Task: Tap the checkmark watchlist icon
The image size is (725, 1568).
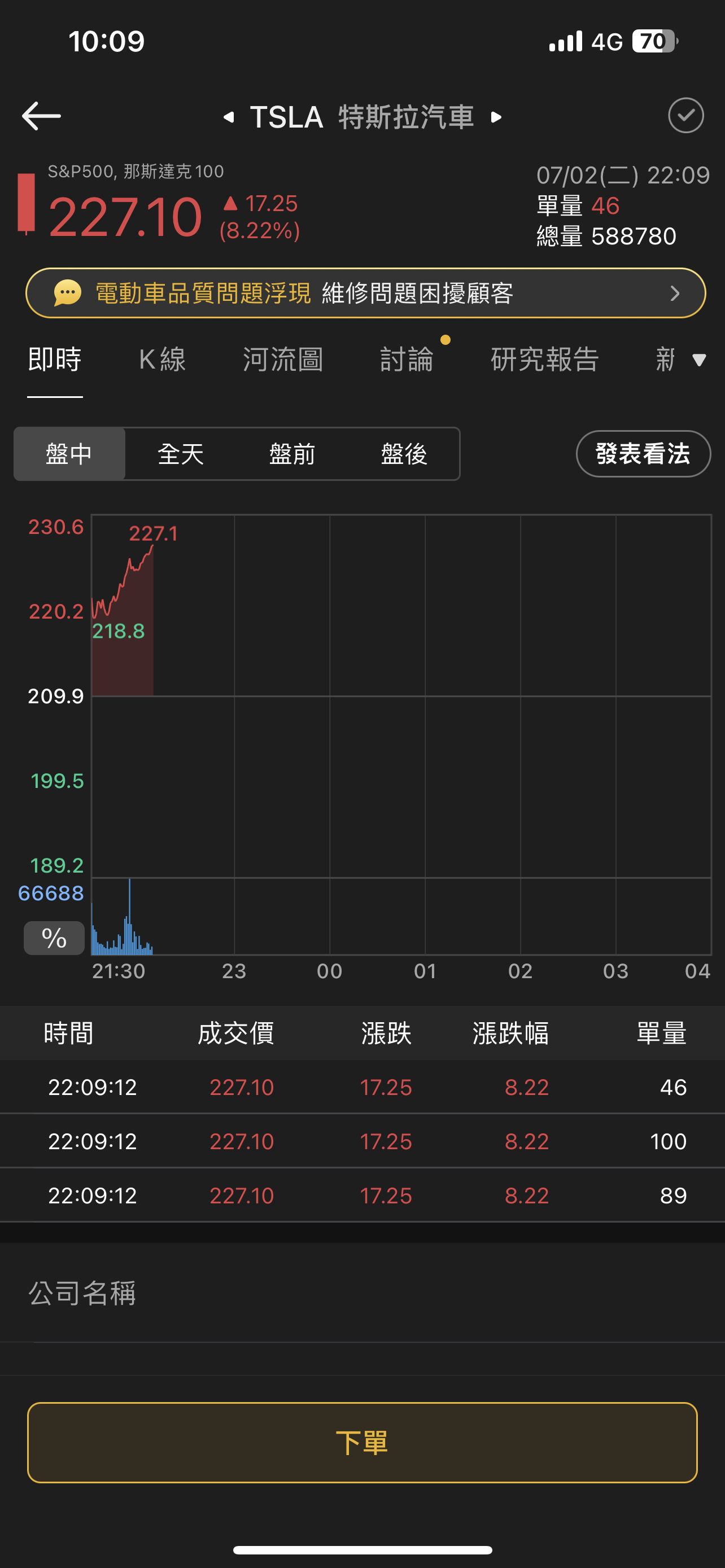Action: pos(685,116)
